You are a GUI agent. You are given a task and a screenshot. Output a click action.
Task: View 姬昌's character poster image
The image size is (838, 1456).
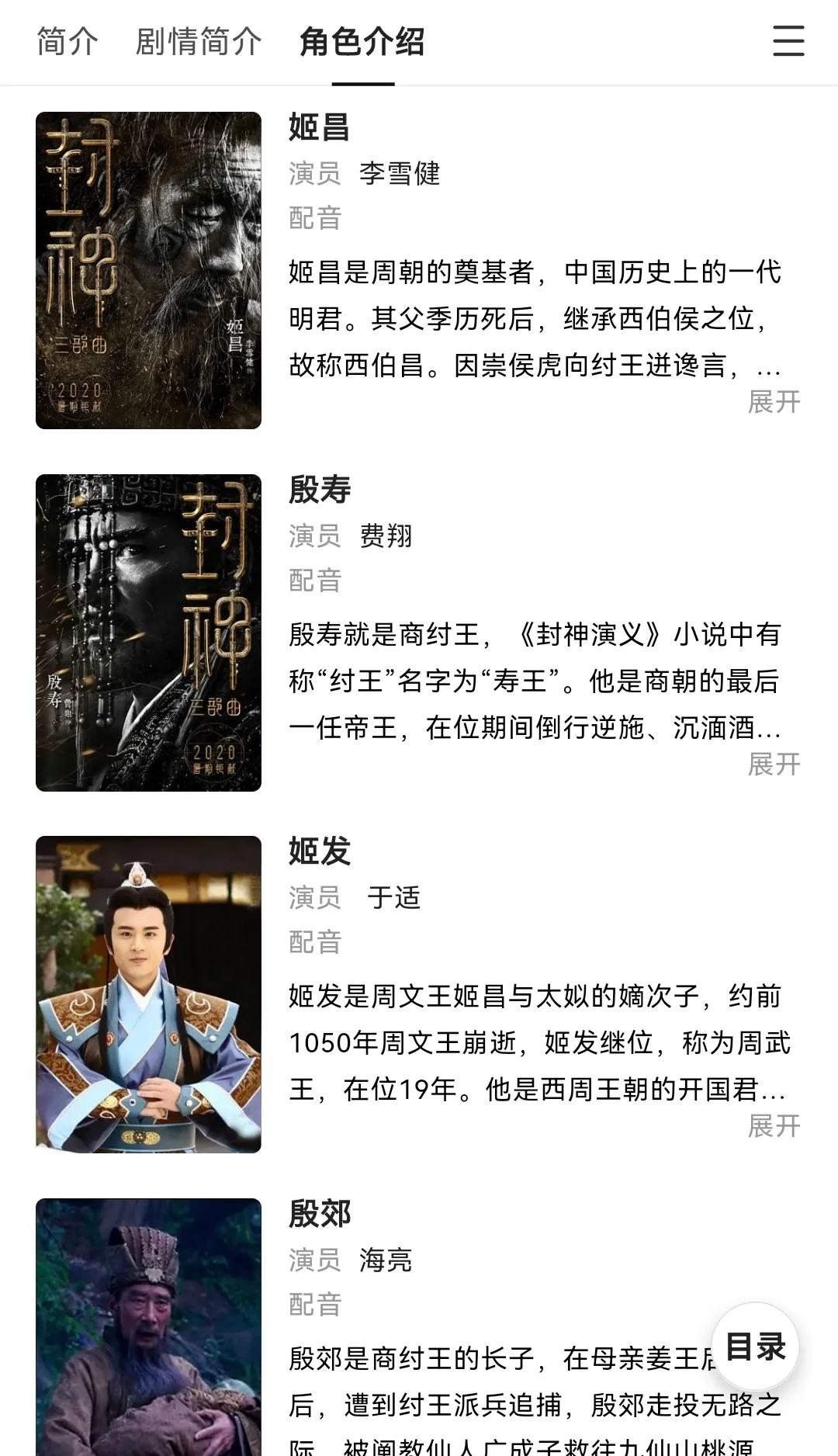[x=150, y=267]
